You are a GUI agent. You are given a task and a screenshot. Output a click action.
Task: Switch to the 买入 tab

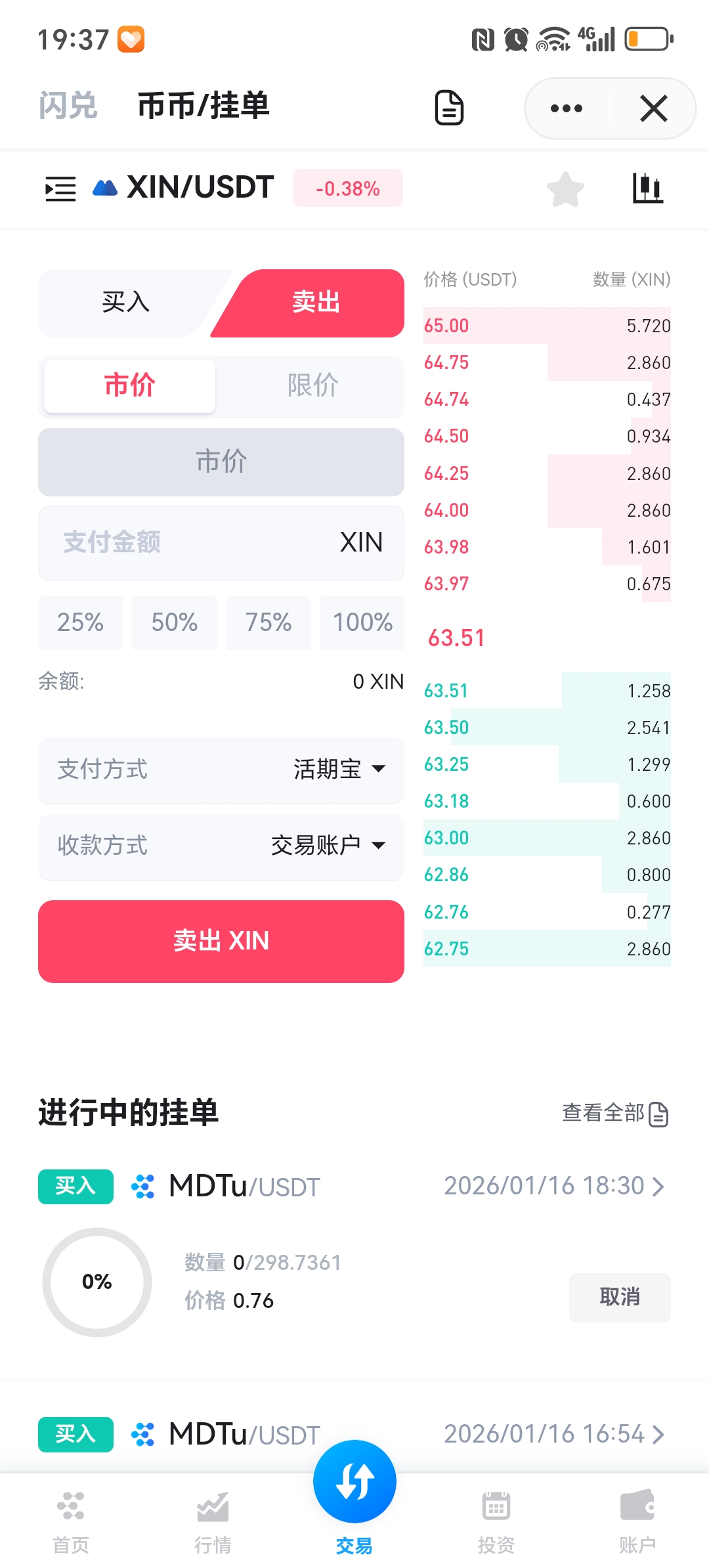(x=126, y=303)
